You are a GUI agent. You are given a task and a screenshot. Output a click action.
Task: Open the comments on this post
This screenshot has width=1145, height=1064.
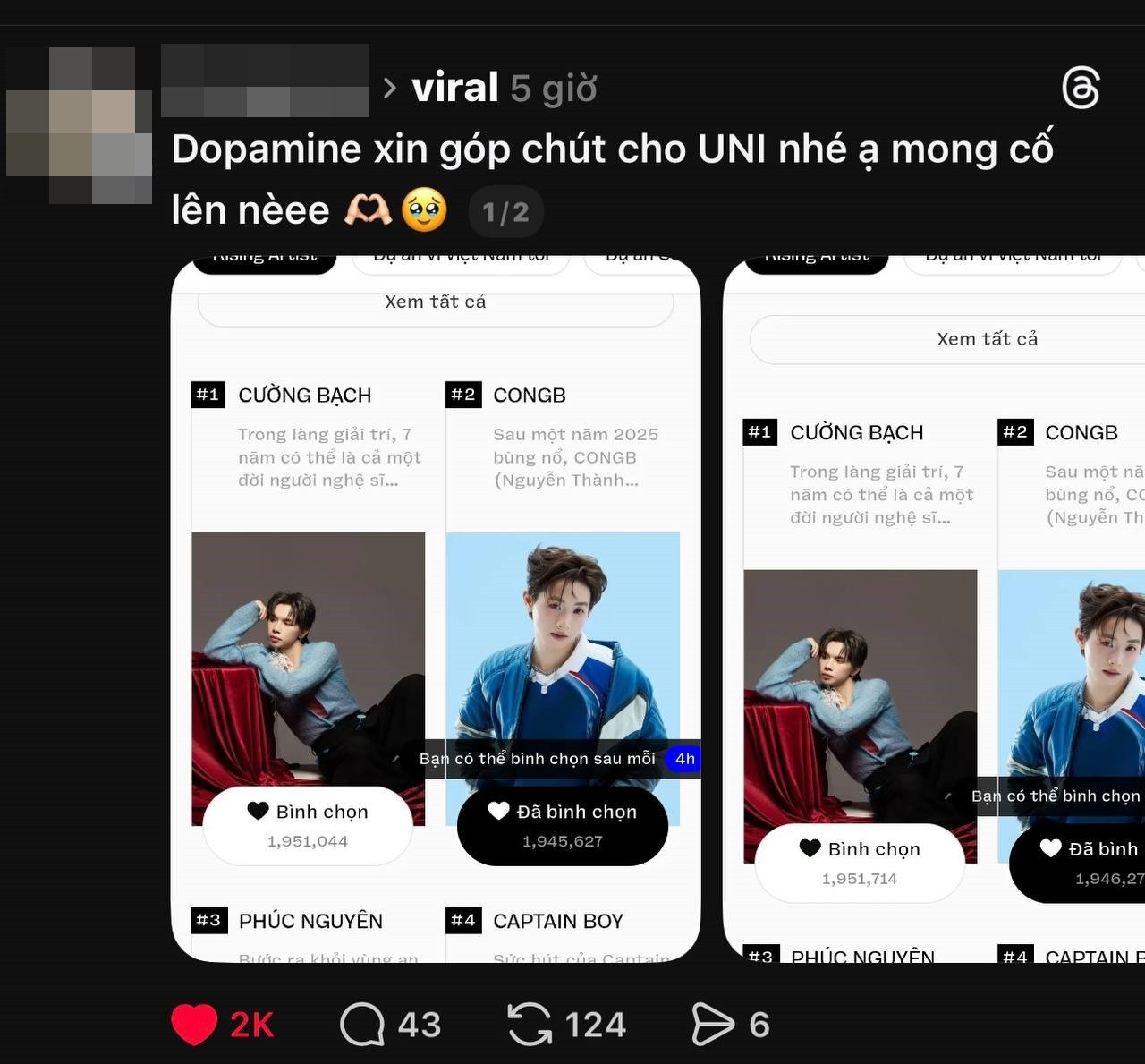pyautogui.click(x=362, y=1025)
